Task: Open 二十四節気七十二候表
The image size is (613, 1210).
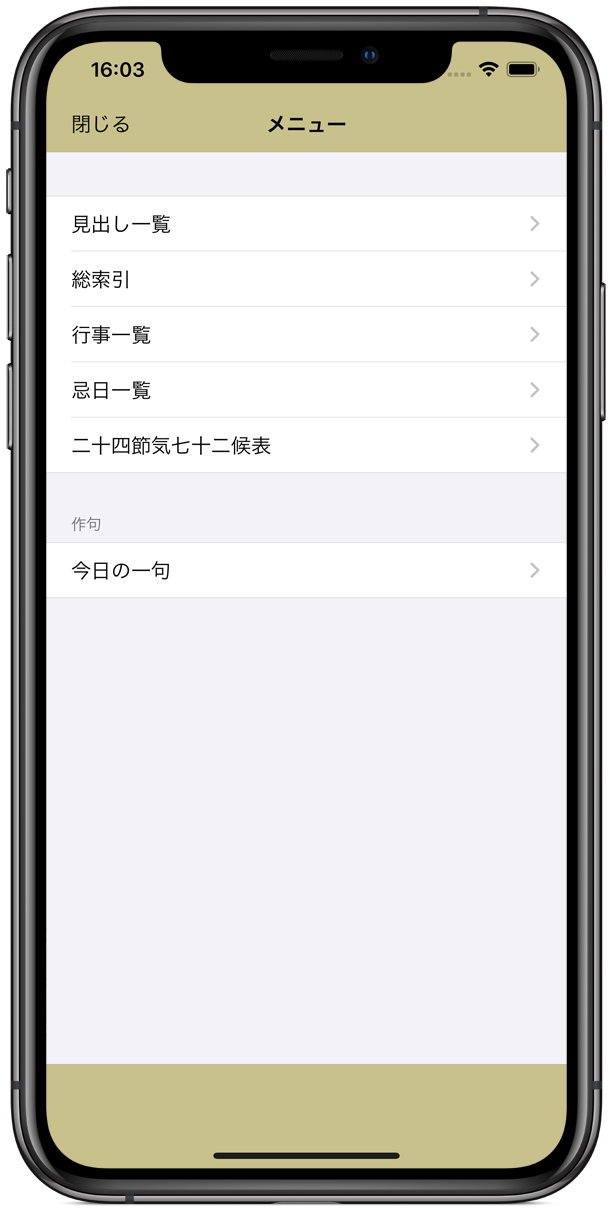Action: click(306, 445)
